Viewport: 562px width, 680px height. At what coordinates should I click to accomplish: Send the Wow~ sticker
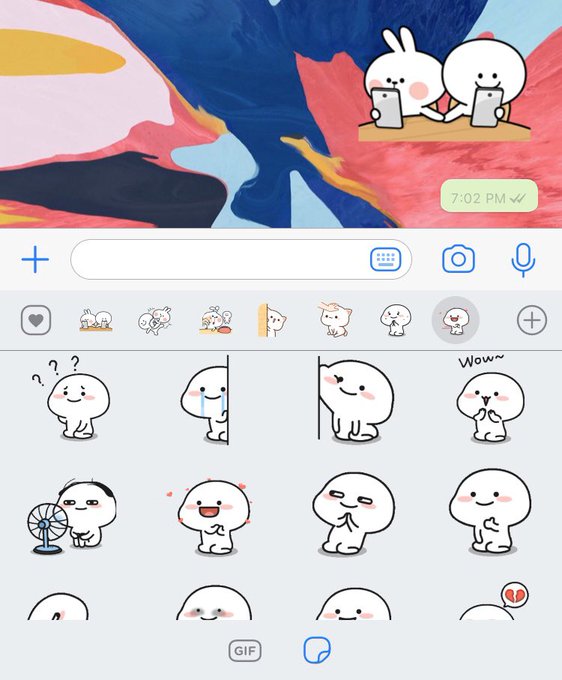coord(490,399)
